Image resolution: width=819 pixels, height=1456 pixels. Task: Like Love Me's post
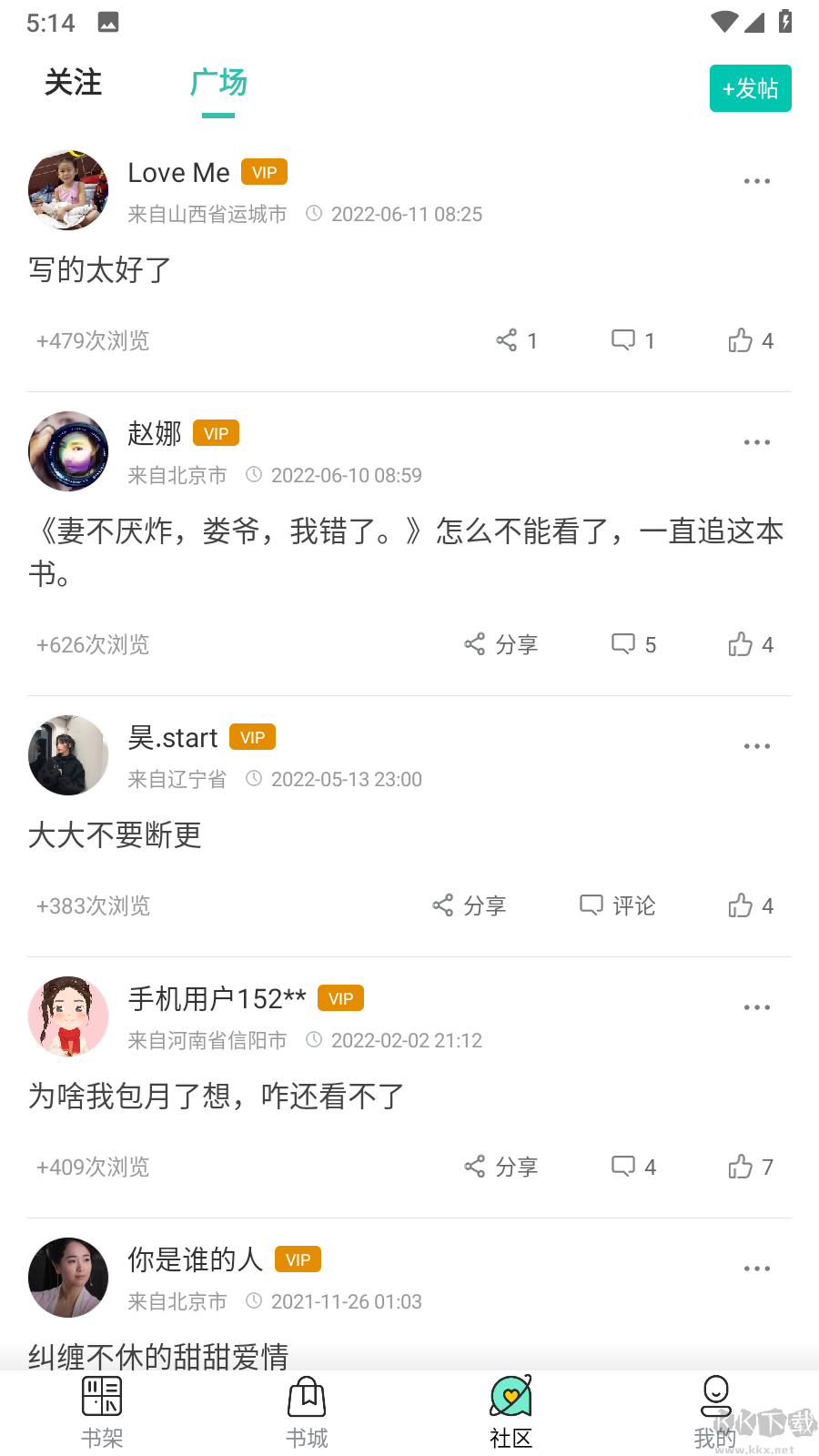coord(750,340)
